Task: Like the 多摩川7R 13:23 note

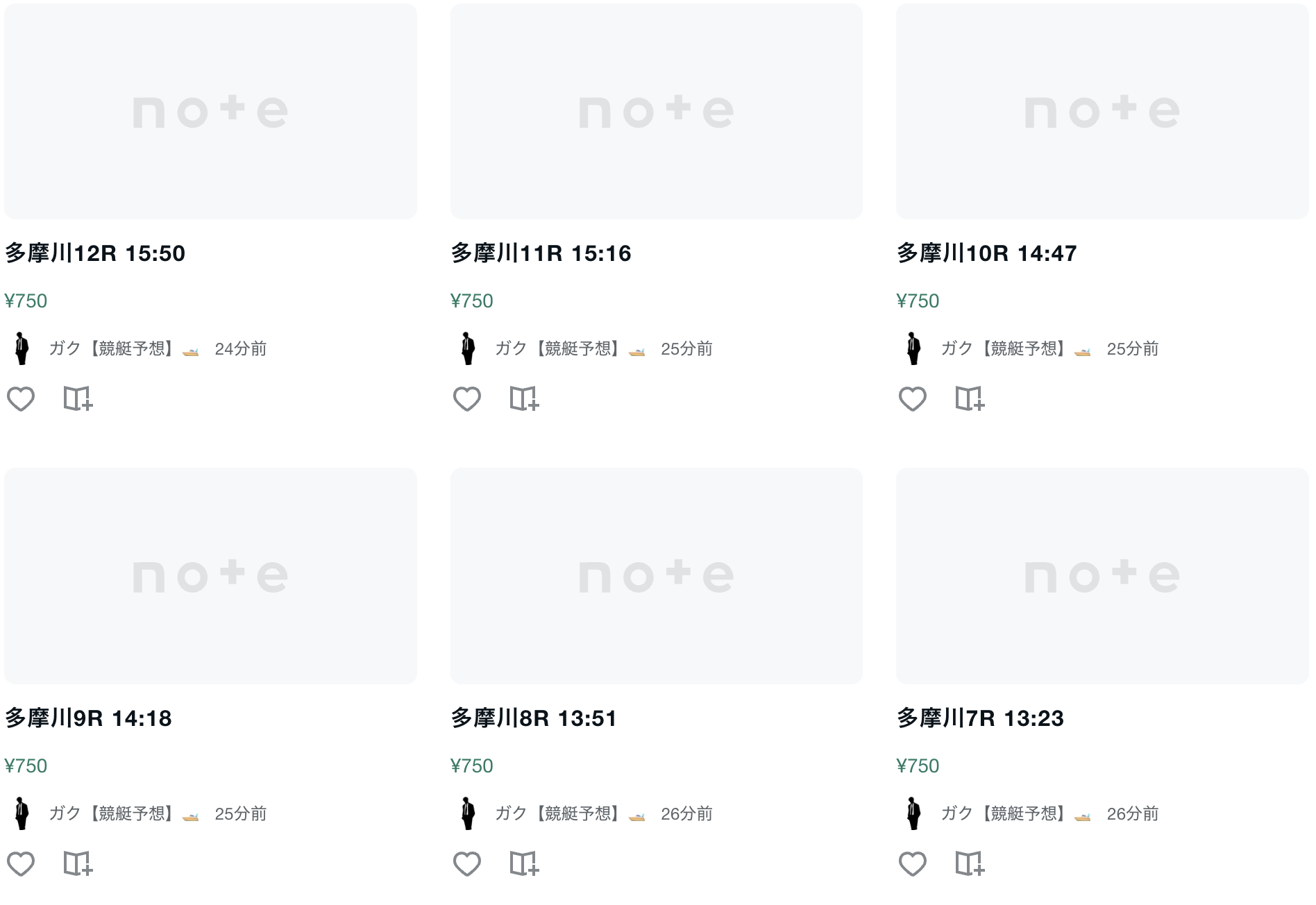Action: (x=913, y=864)
